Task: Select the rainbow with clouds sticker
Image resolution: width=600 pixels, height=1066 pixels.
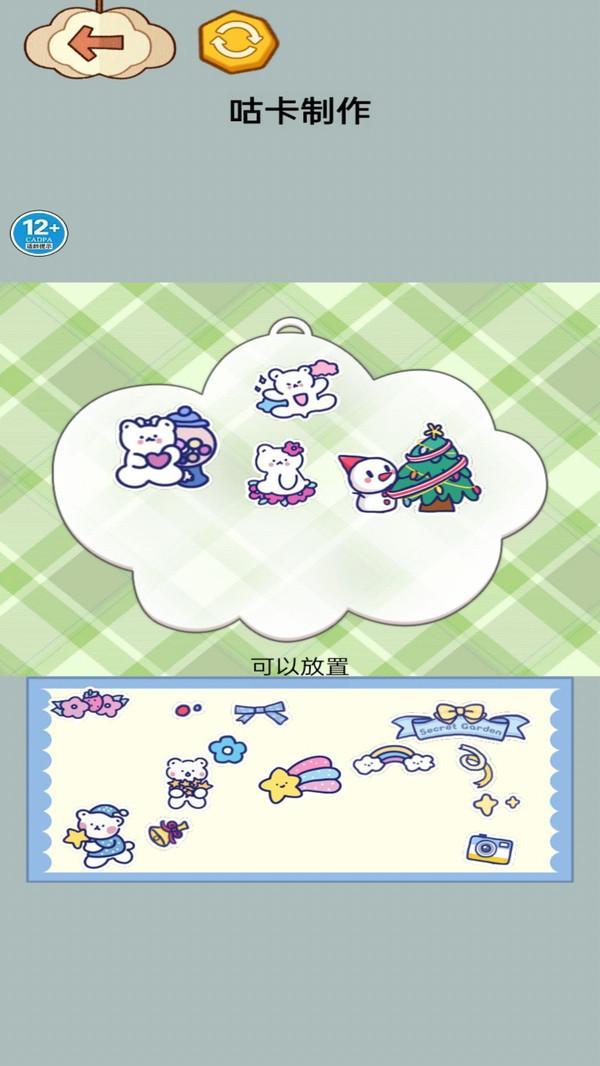Action: tap(395, 759)
